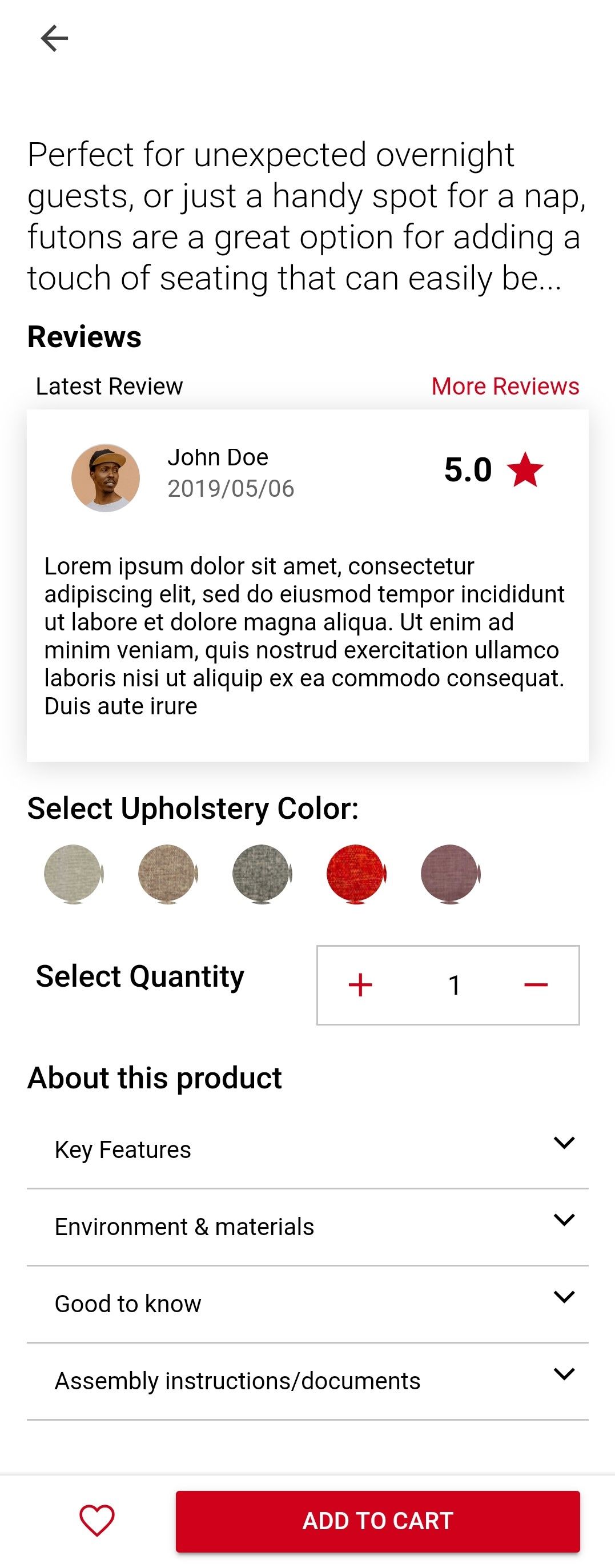Pick the dark gray upholstery color
The image size is (615, 1568).
click(261, 874)
